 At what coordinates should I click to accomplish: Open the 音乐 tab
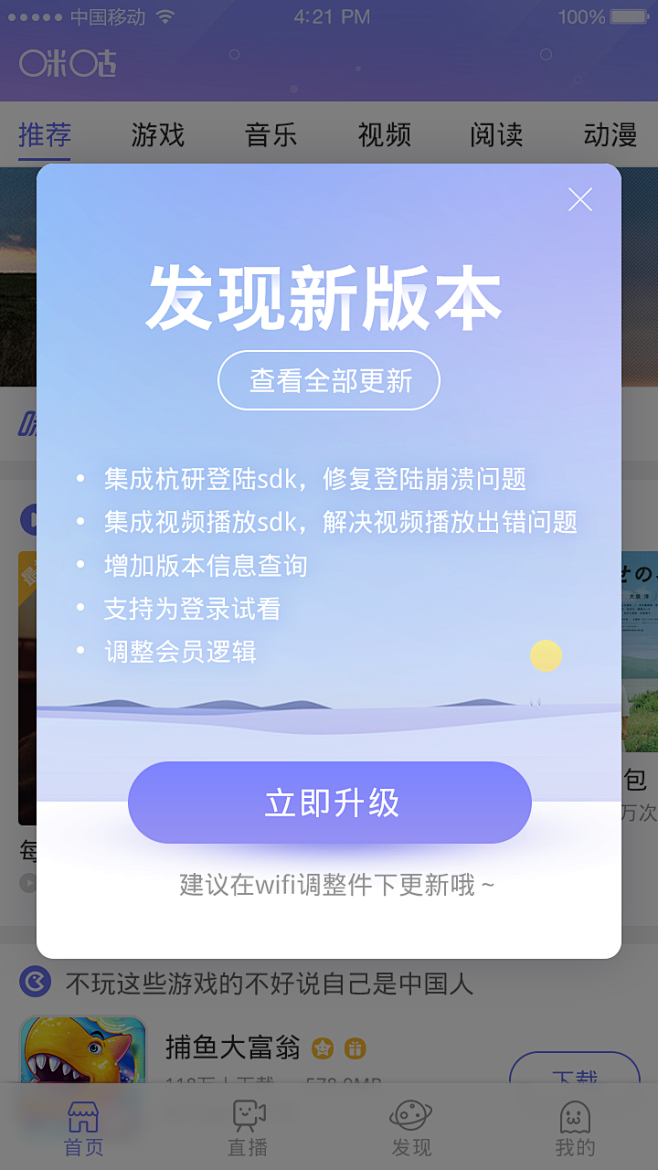coord(271,135)
